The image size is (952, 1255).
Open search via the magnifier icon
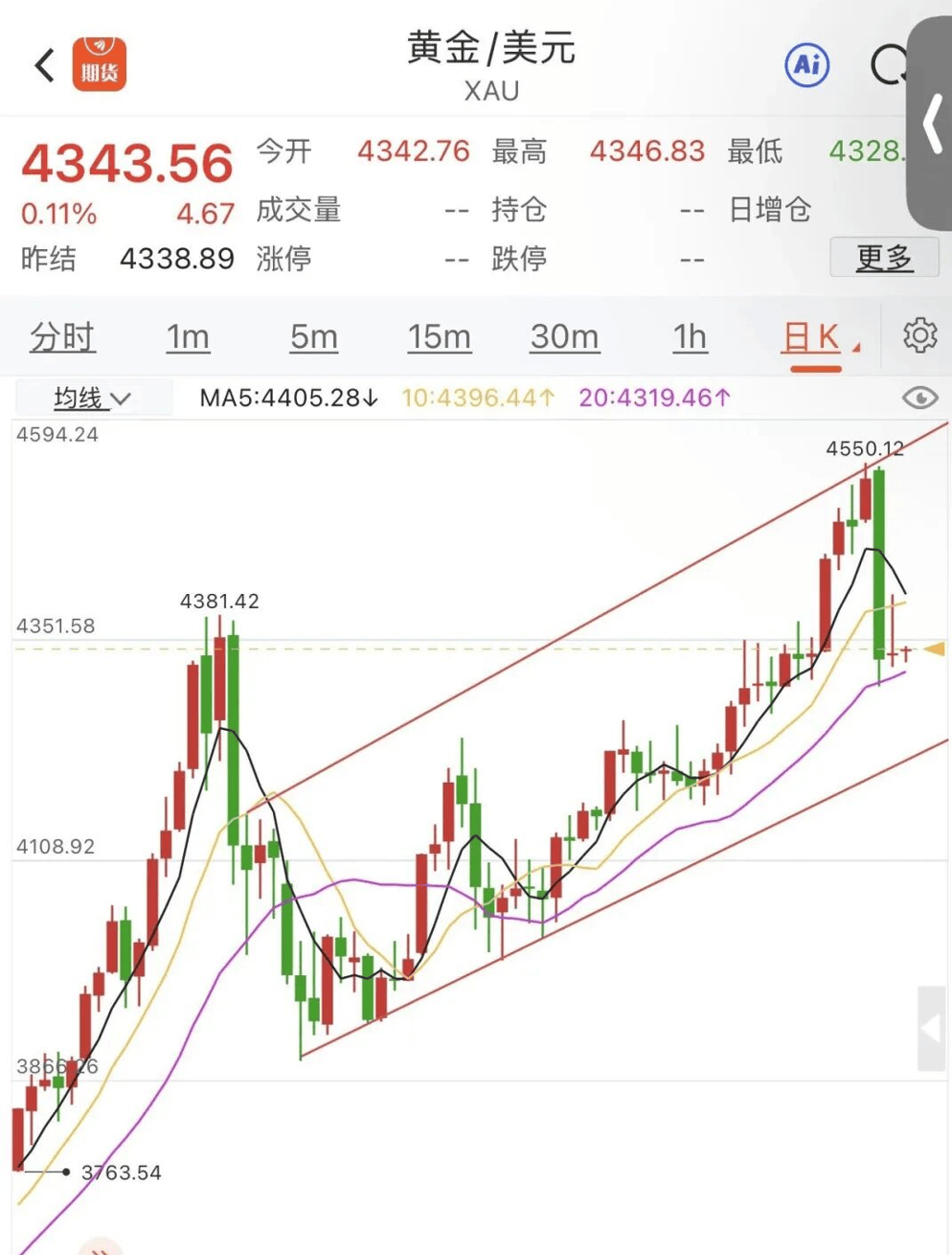[888, 65]
